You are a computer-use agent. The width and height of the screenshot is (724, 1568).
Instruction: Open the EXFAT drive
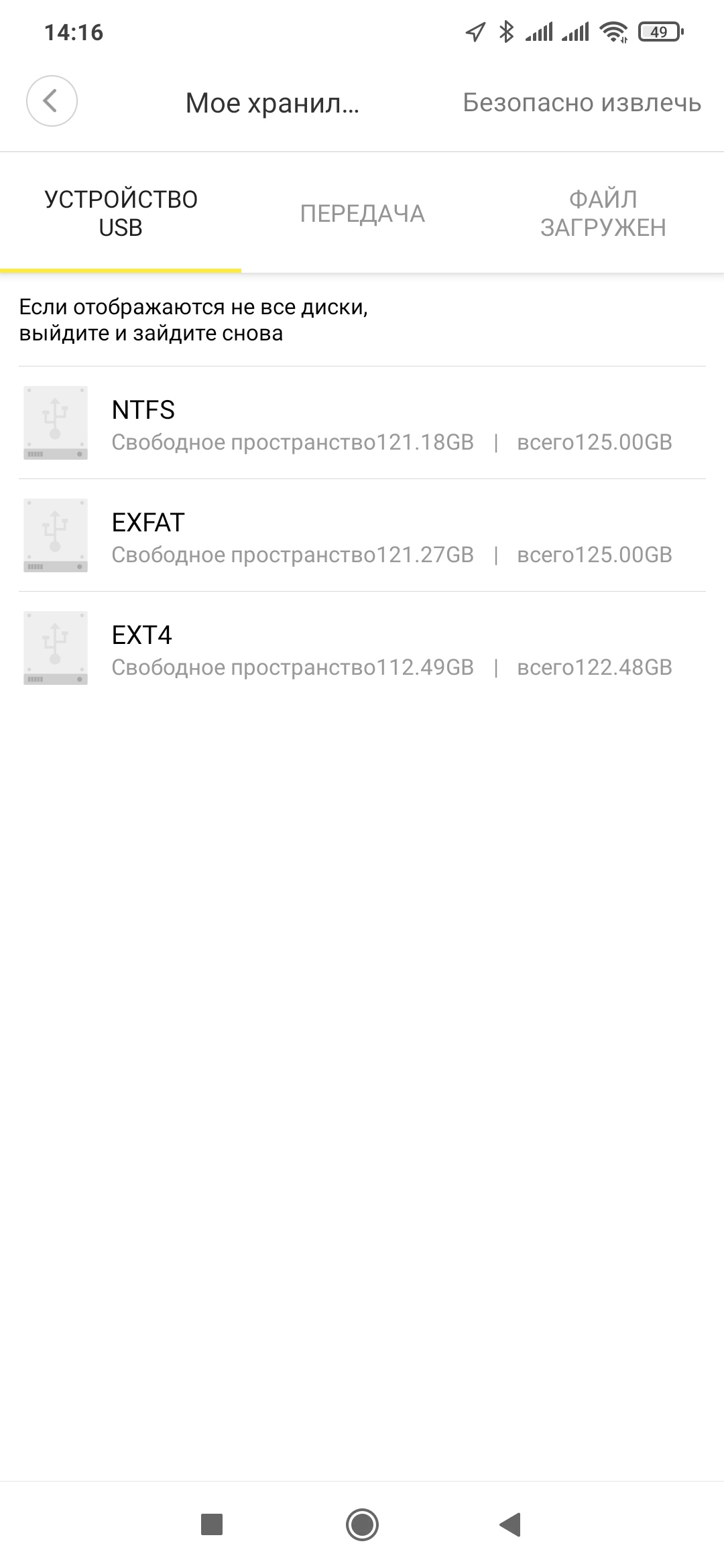point(362,536)
